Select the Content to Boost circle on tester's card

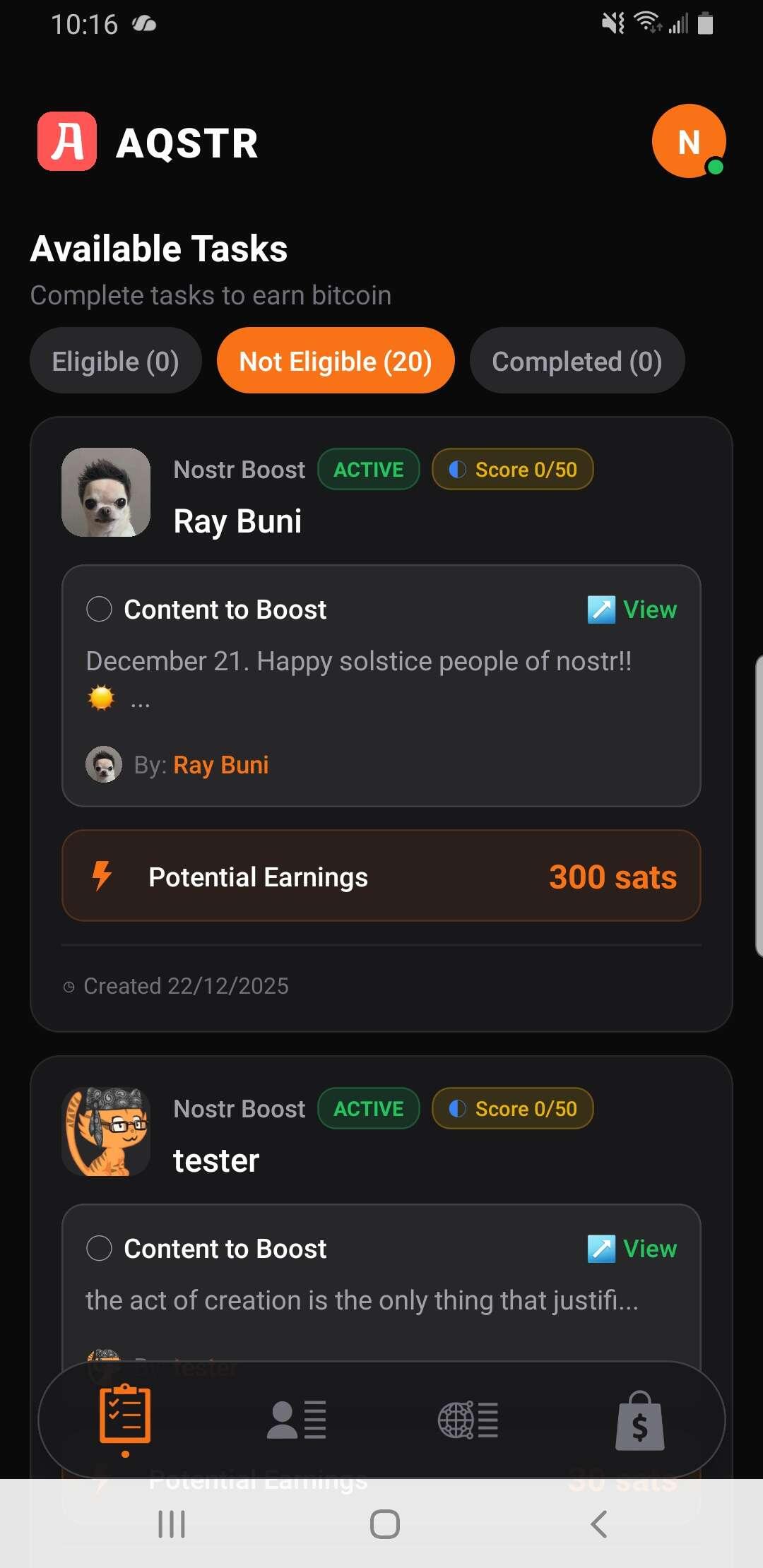(x=100, y=1248)
